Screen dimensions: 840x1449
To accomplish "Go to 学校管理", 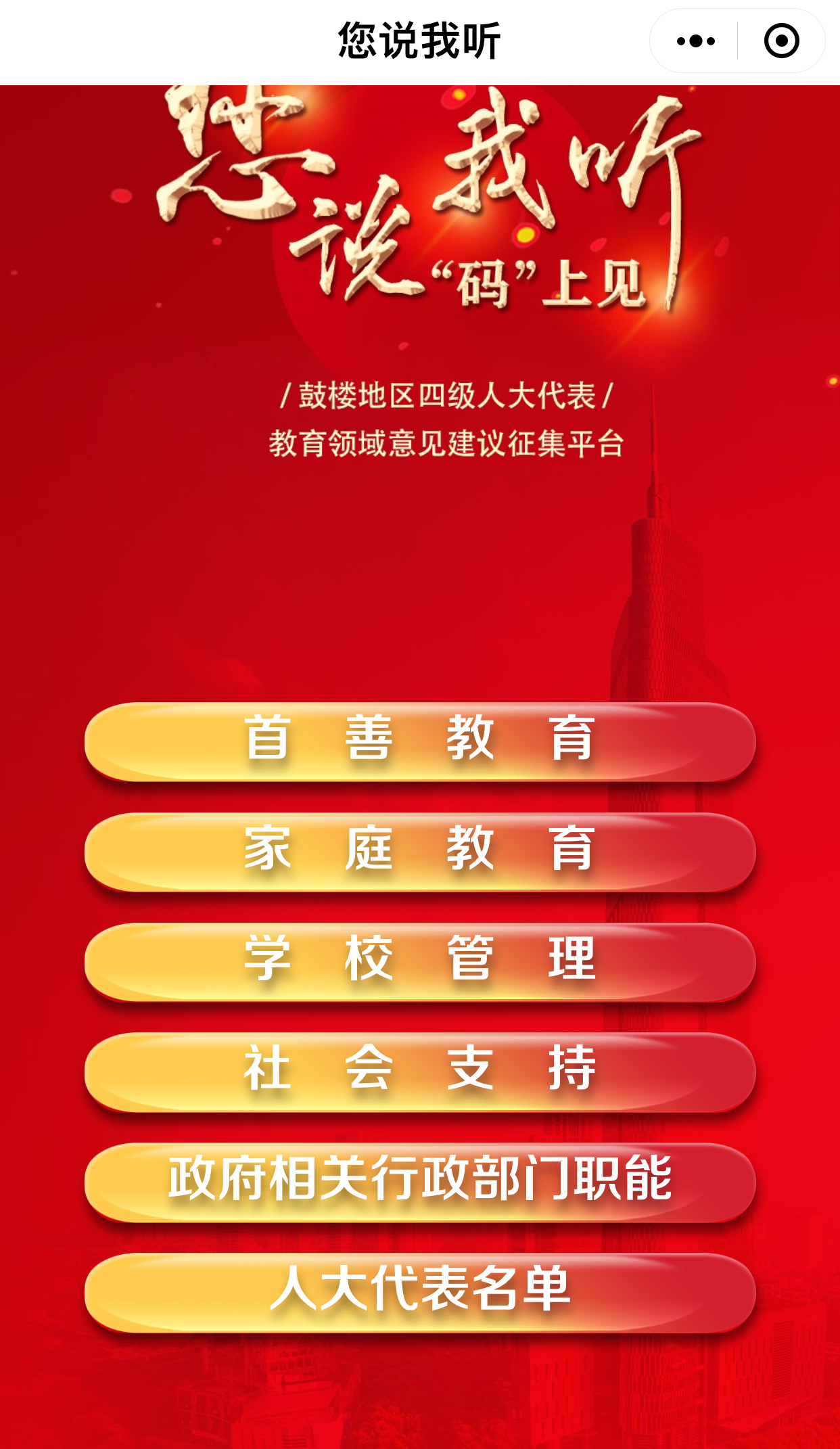I will [x=419, y=962].
